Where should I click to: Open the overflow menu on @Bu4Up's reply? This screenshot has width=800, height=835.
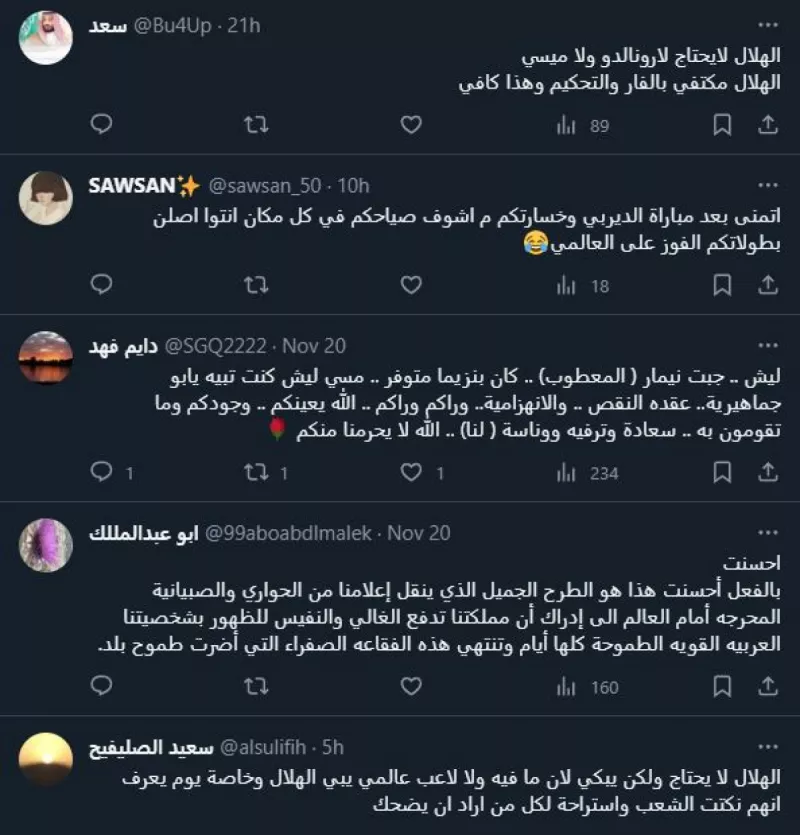click(768, 23)
